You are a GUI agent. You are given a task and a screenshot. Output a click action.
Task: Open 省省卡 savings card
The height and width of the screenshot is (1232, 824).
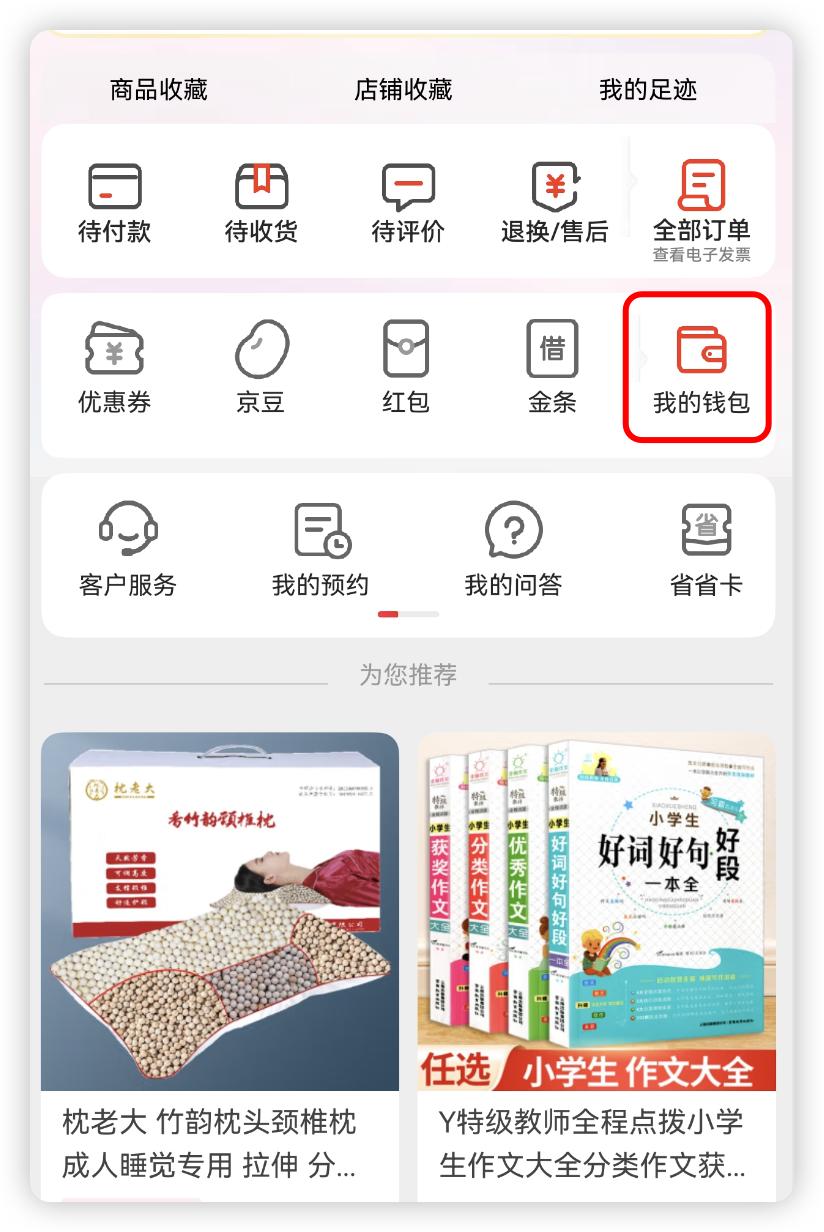706,550
